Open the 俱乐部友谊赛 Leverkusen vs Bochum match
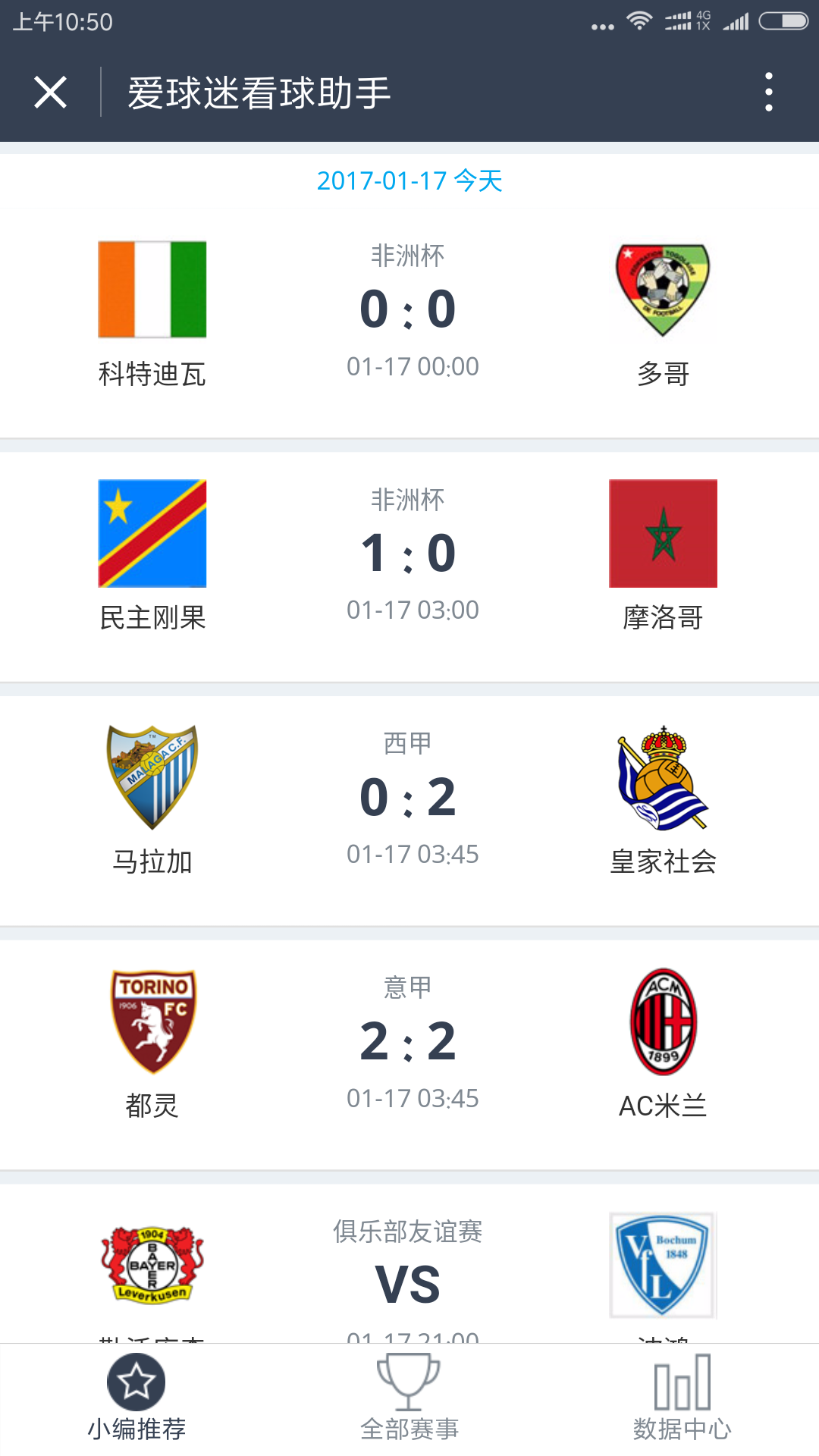Image resolution: width=819 pixels, height=1456 pixels. (x=409, y=1274)
